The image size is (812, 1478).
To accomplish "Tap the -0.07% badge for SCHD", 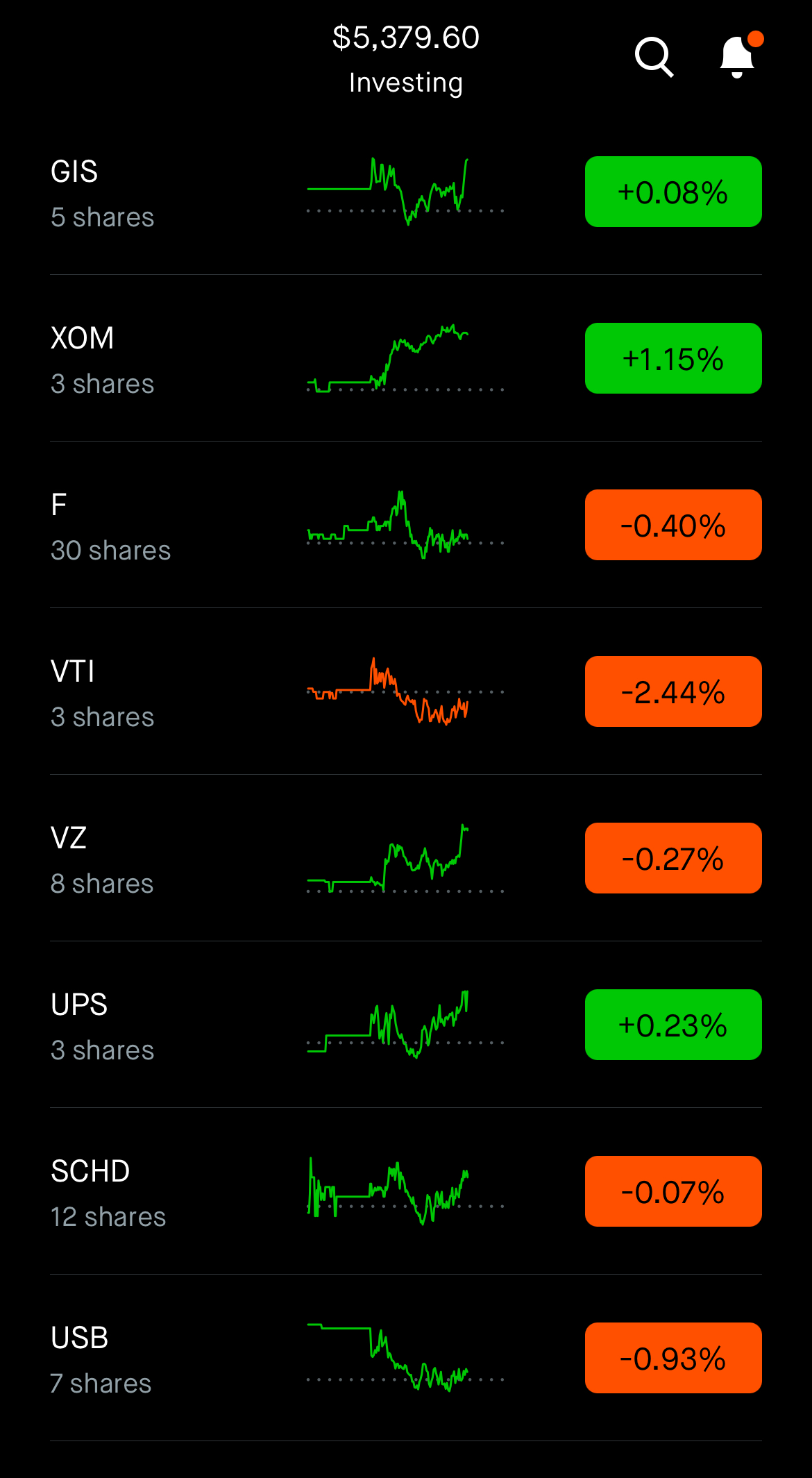I will [673, 1191].
